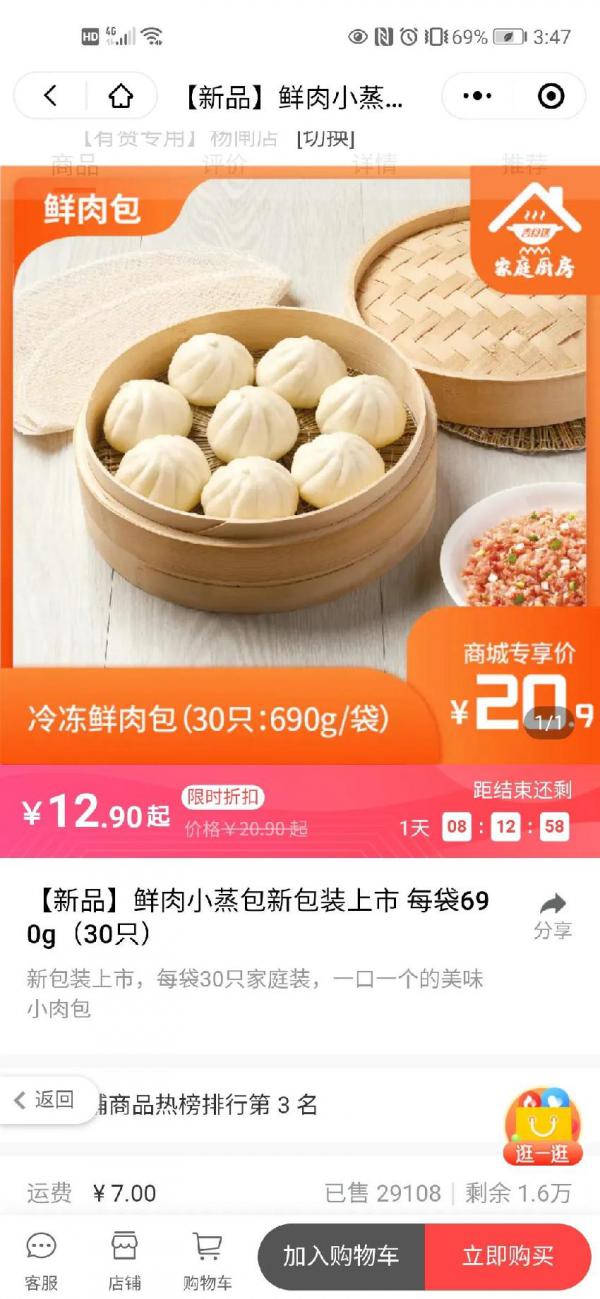600x1299 pixels.
Task: Contact 客服 customer service
Action: (41, 1260)
